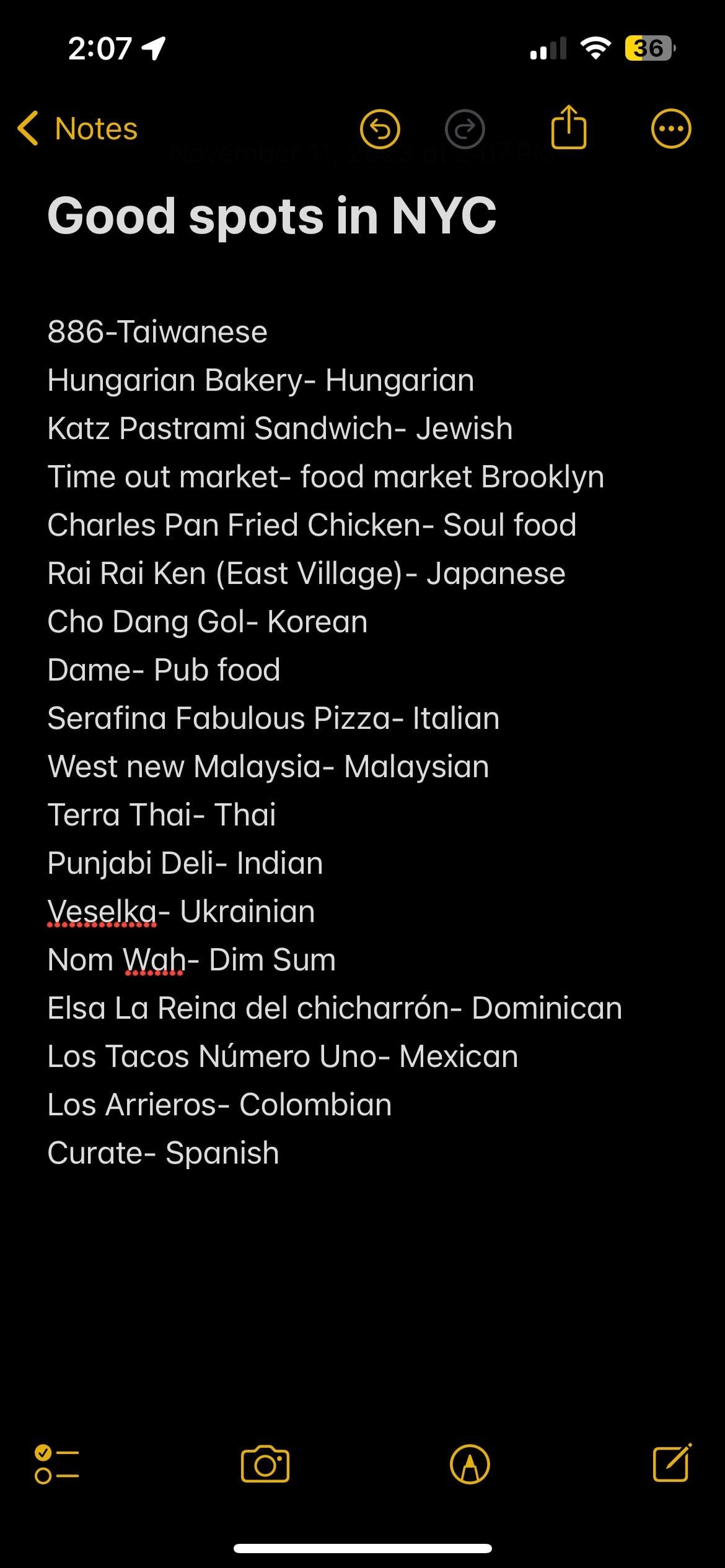
Task: Open the camera attachment button
Action: 265,1465
